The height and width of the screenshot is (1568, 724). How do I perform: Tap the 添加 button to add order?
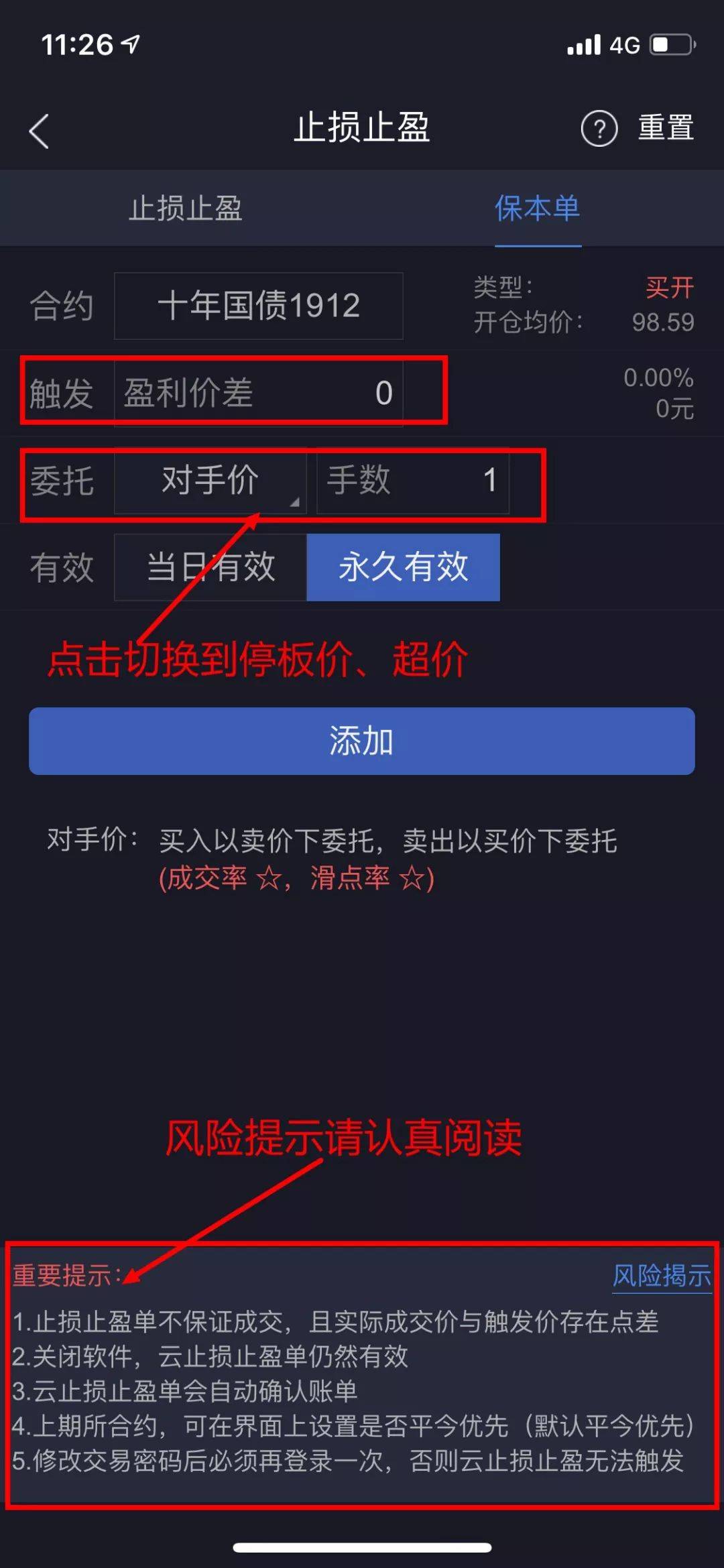tap(361, 741)
